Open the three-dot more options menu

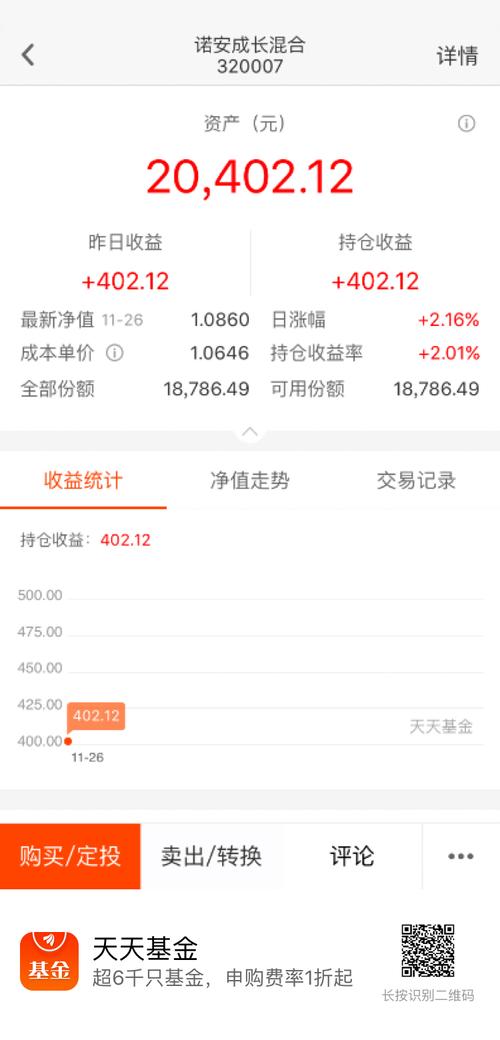(461, 856)
